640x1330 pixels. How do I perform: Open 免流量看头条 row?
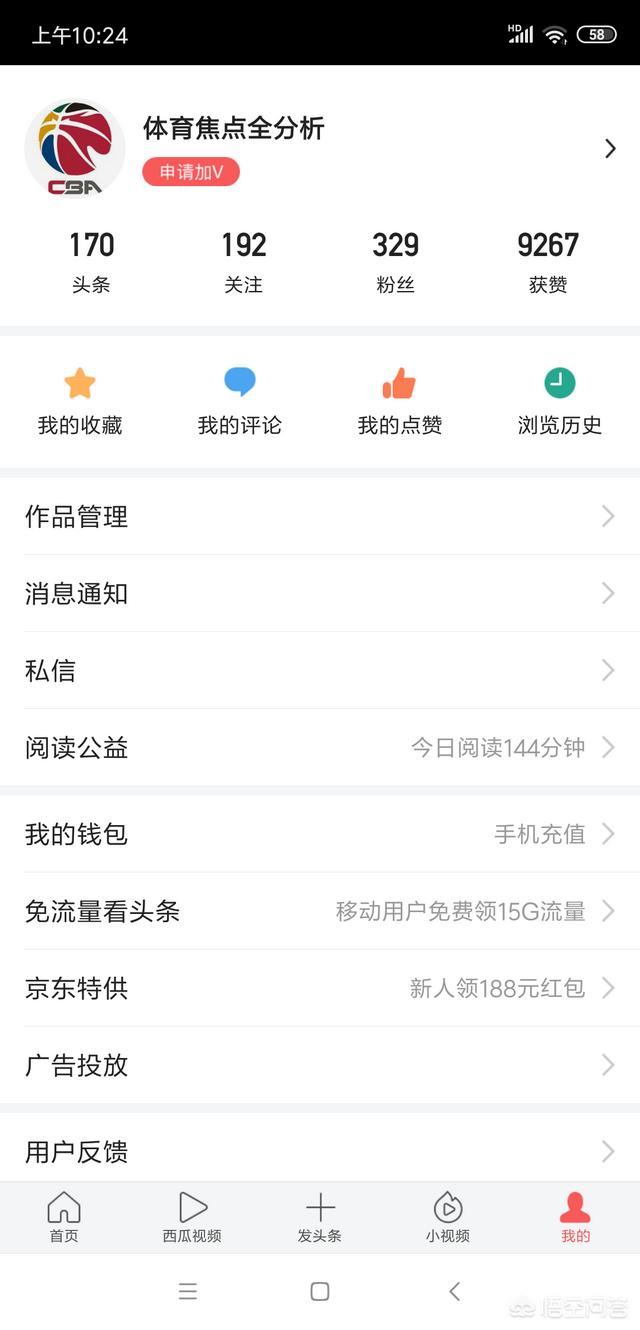(x=320, y=911)
